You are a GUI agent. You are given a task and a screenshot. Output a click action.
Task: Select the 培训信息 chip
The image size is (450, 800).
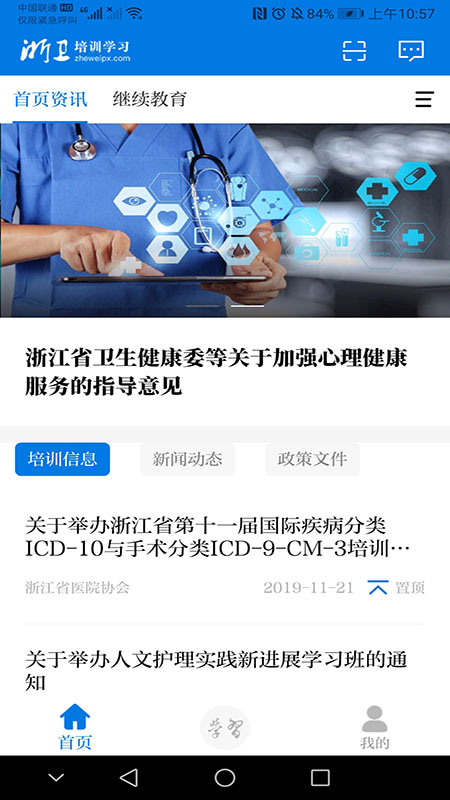coord(62,459)
